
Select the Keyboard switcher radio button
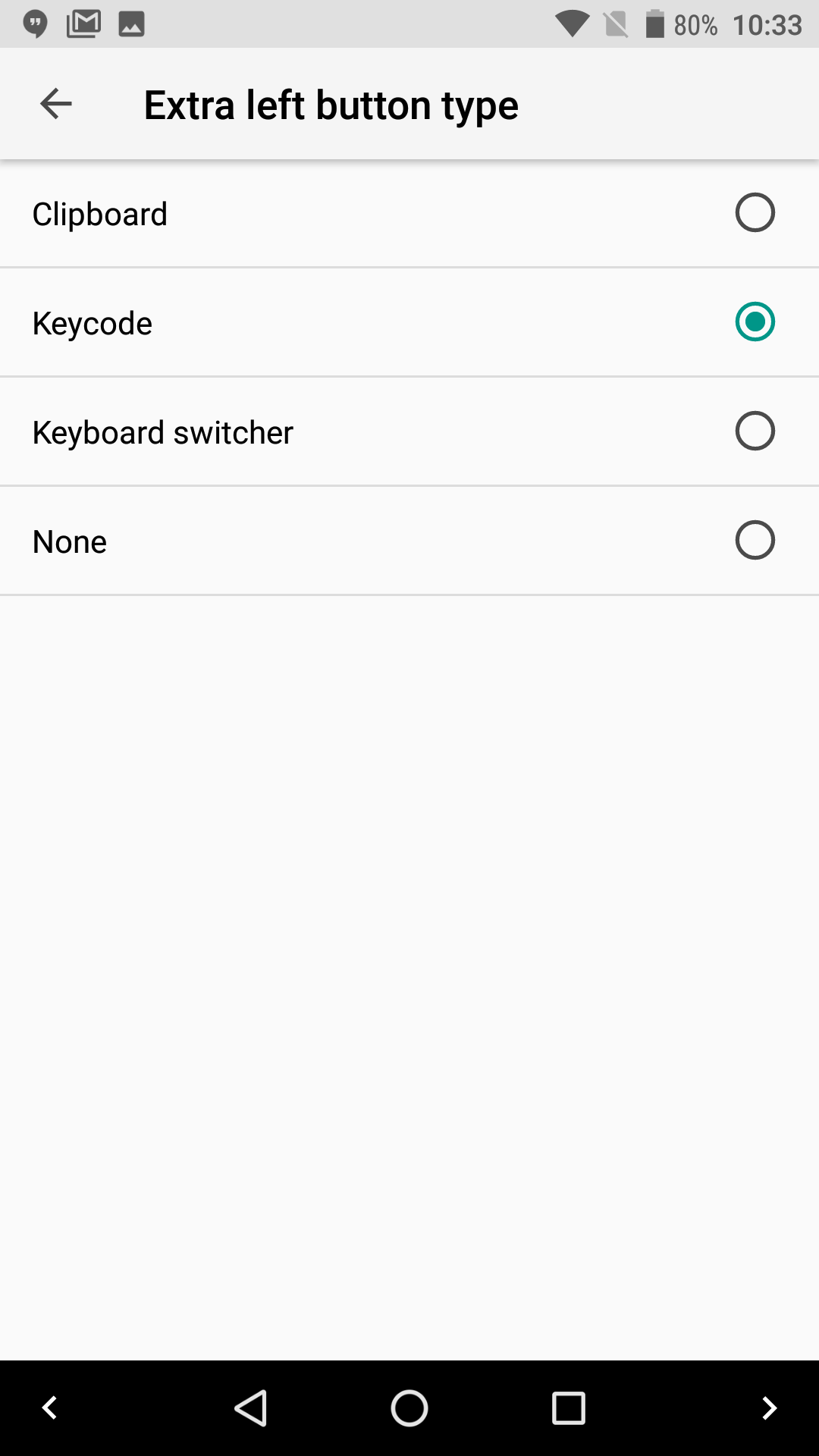pyautogui.click(x=755, y=431)
